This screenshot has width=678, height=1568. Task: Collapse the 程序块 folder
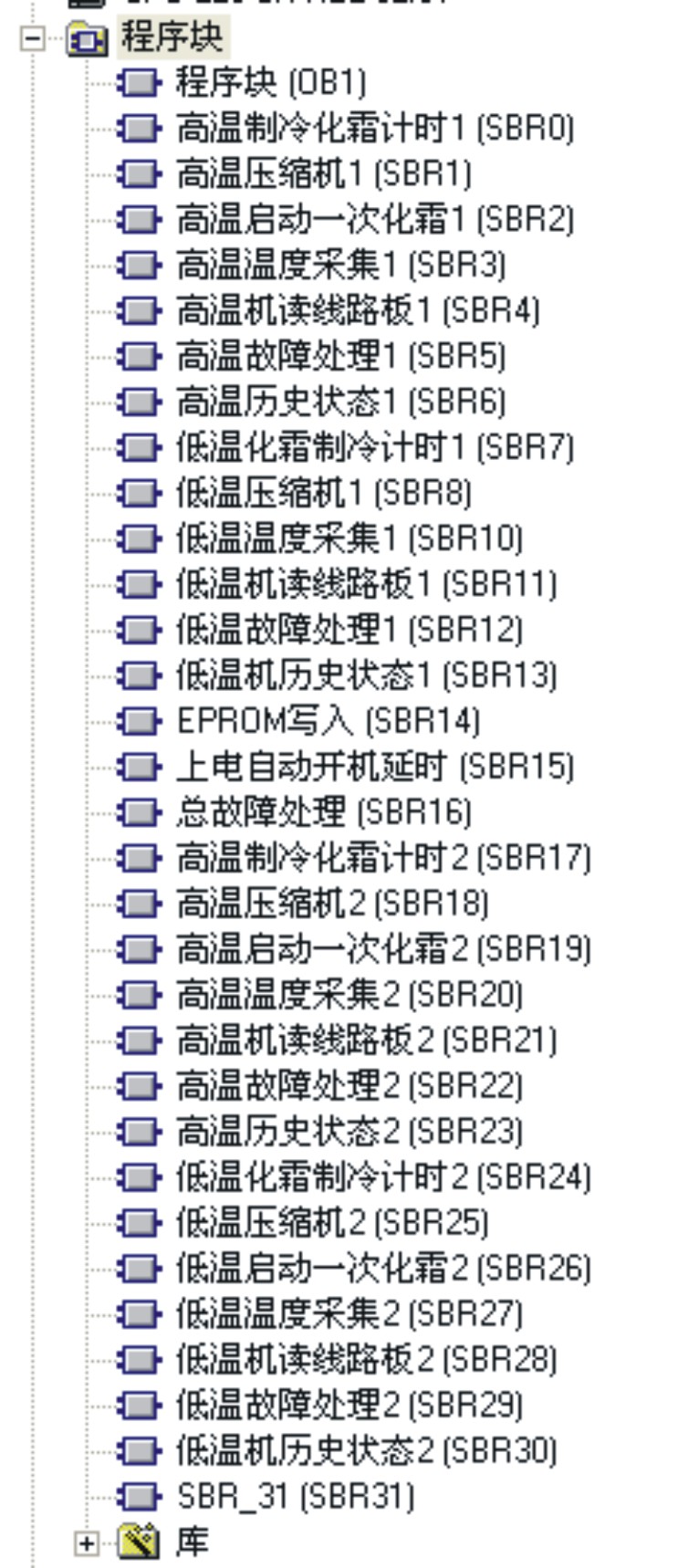(34, 39)
